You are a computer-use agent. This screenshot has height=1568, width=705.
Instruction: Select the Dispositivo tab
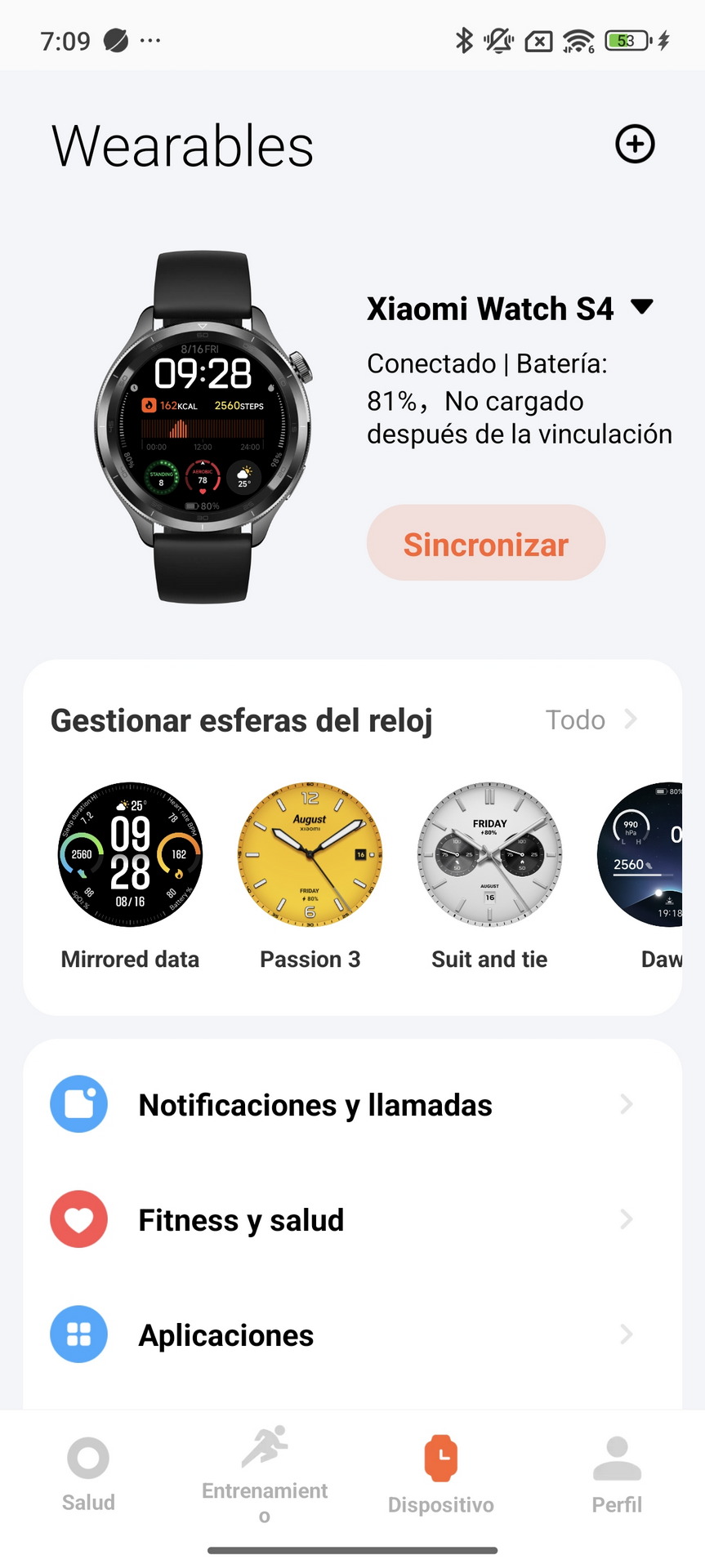(x=441, y=1474)
